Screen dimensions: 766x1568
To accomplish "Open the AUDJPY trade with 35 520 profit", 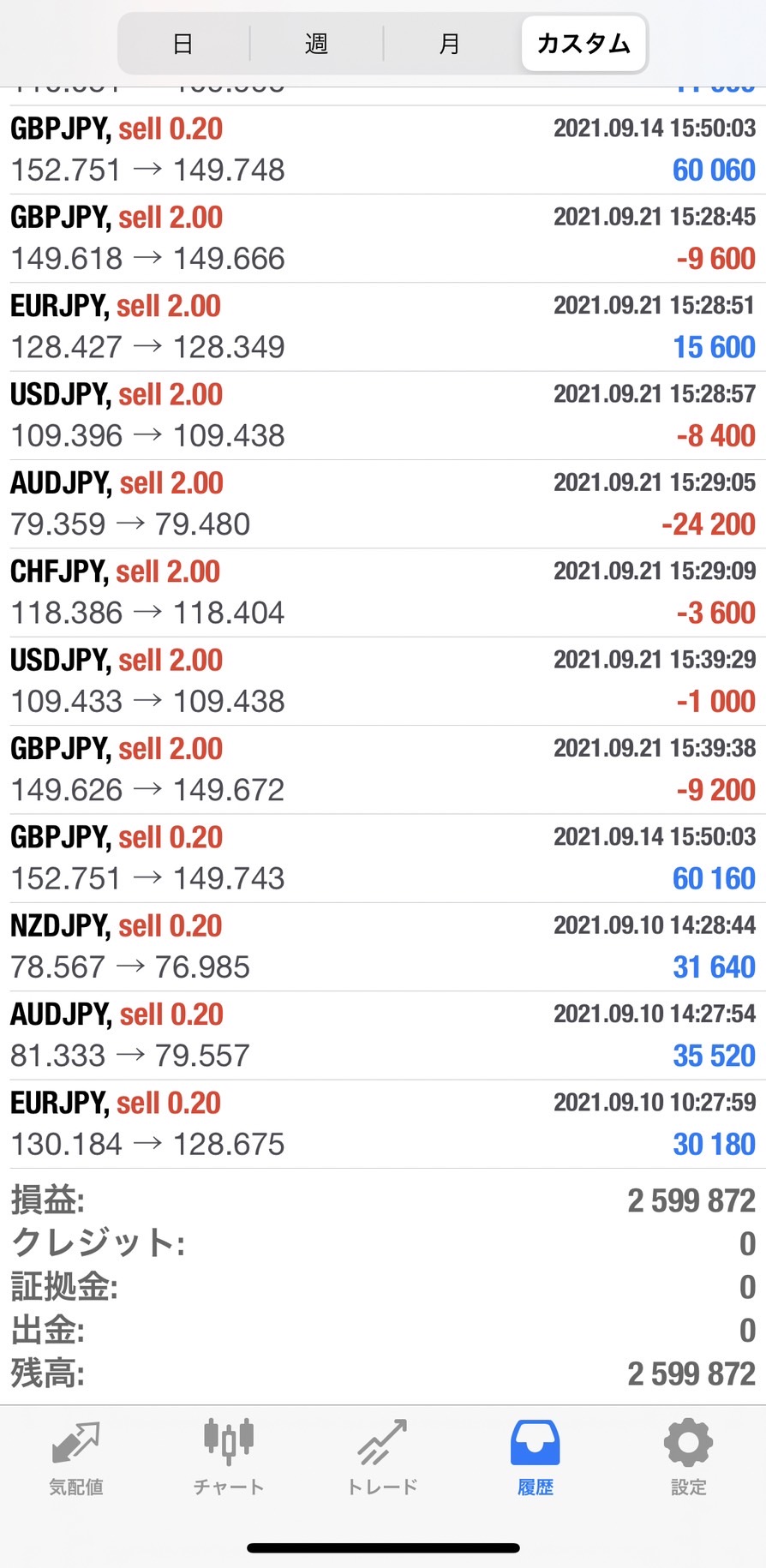I will click(x=383, y=1035).
